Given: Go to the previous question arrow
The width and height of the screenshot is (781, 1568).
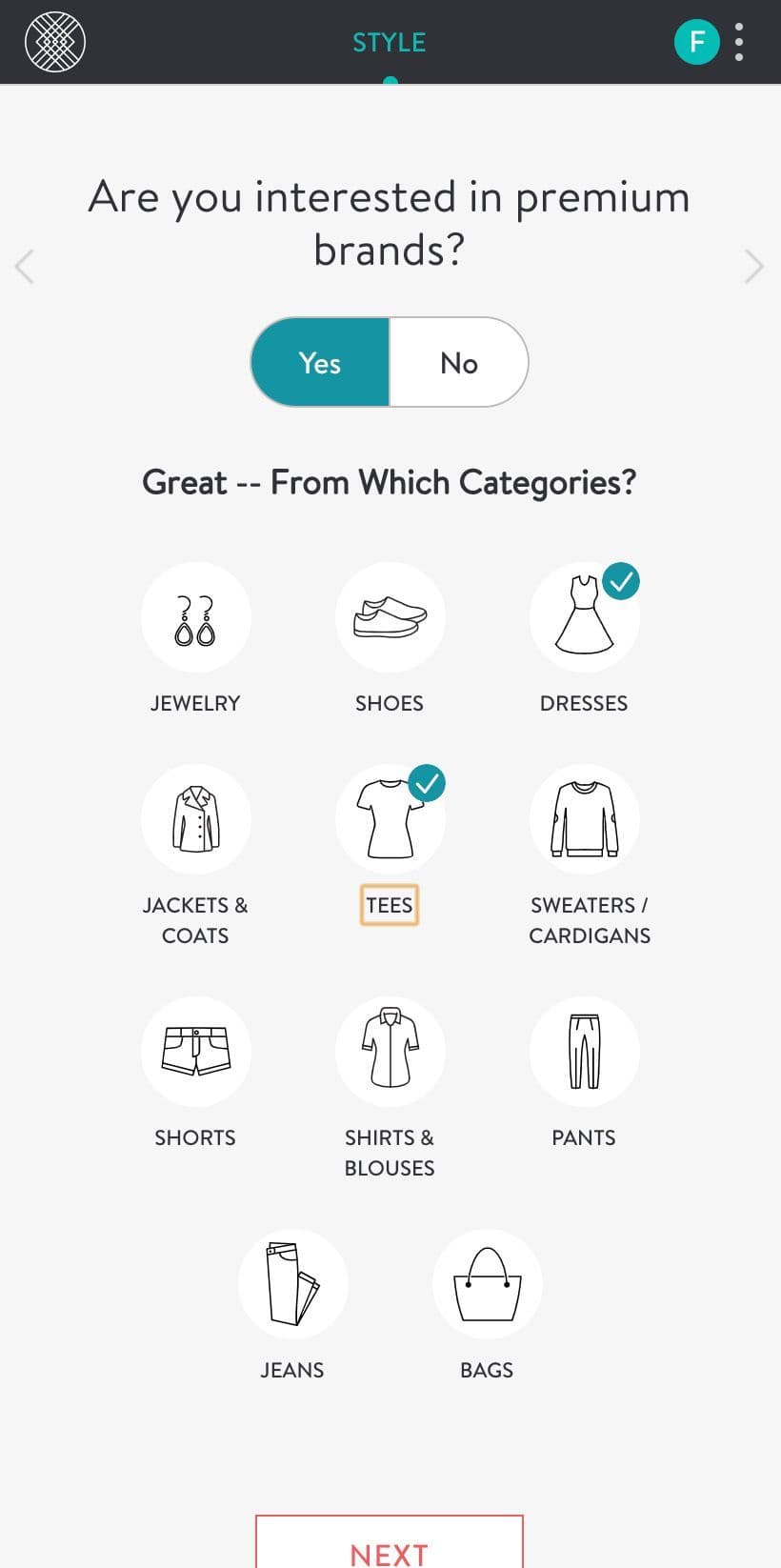Looking at the screenshot, I should 26,267.
